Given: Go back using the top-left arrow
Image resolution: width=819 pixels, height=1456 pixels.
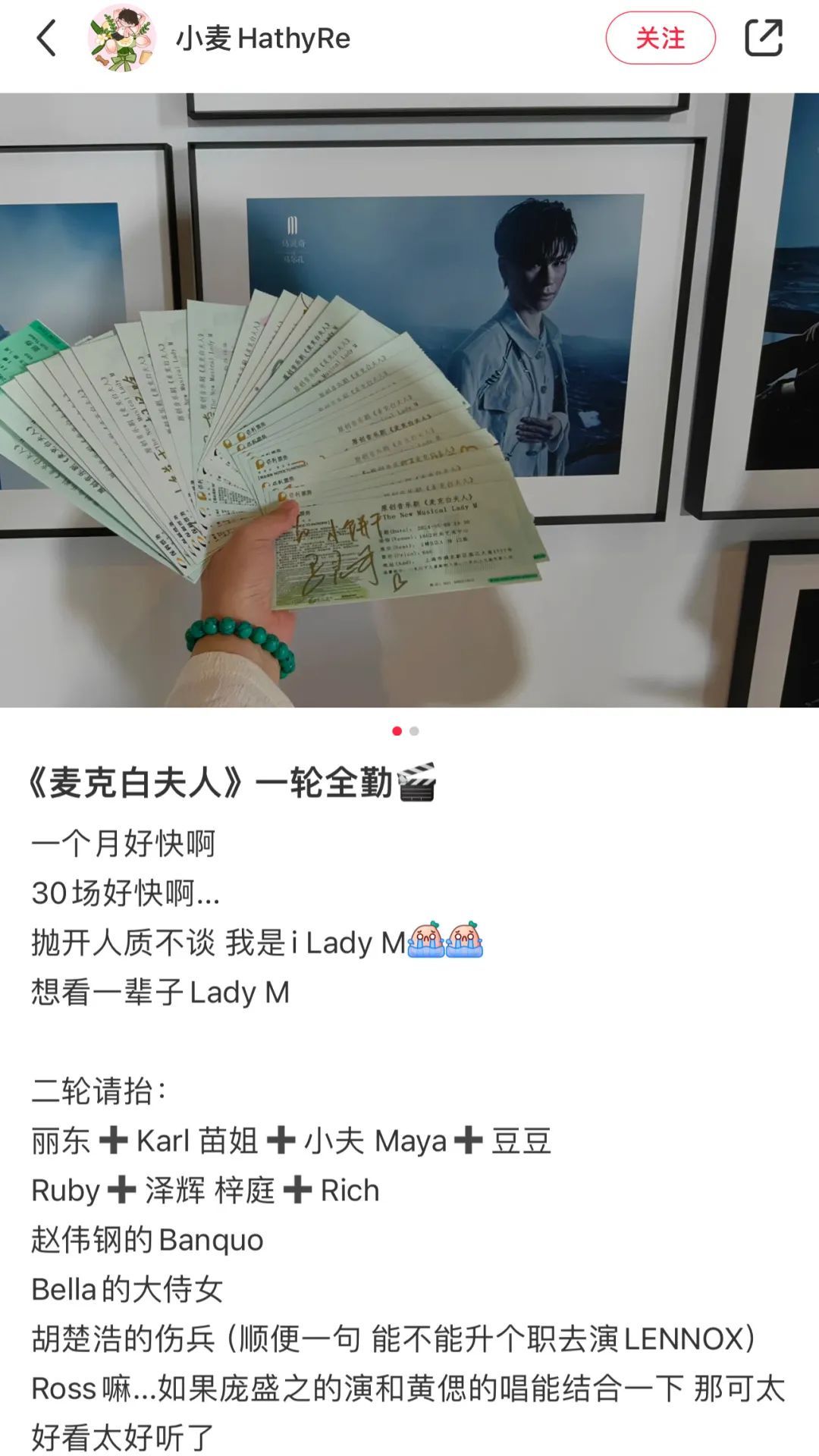Looking at the screenshot, I should click(46, 38).
